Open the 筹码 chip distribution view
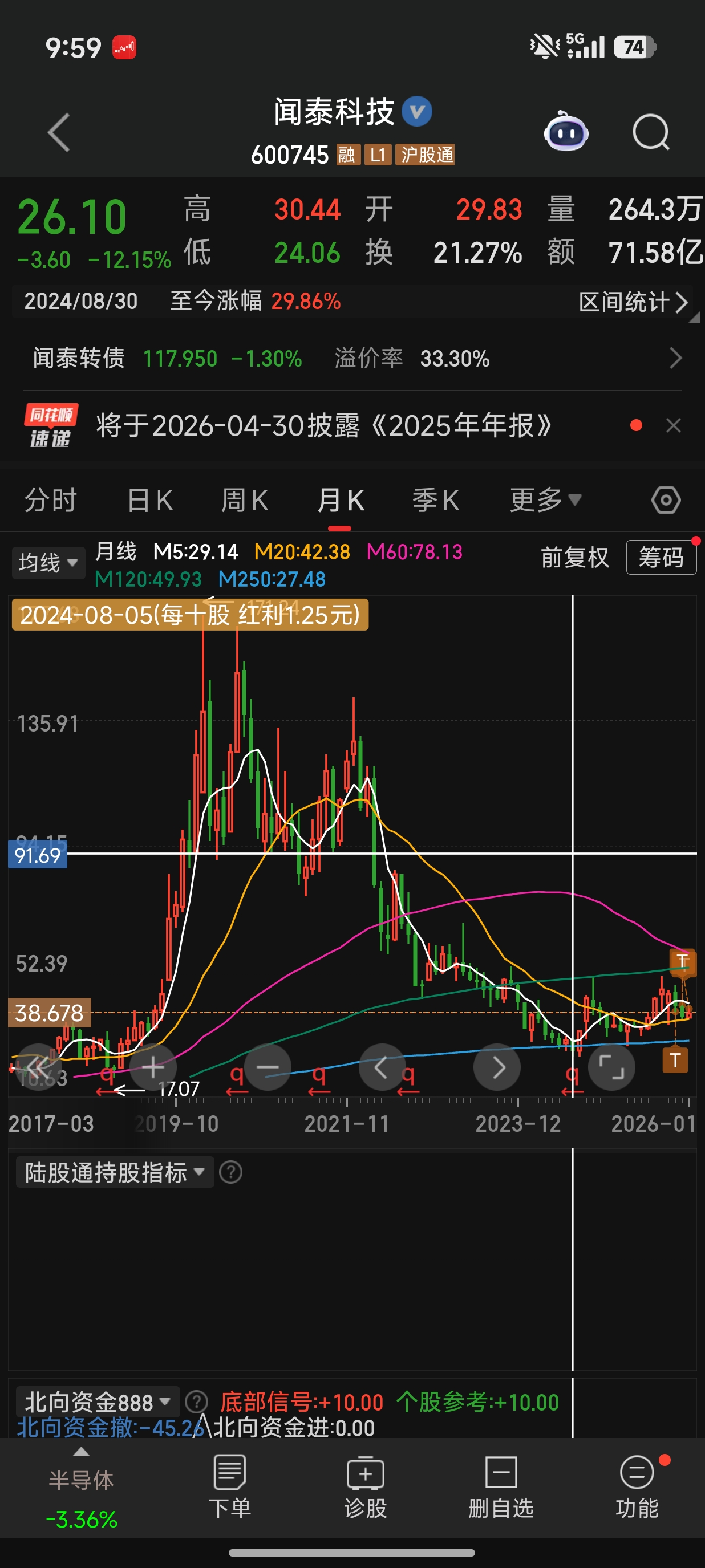This screenshot has width=705, height=1568. [661, 558]
